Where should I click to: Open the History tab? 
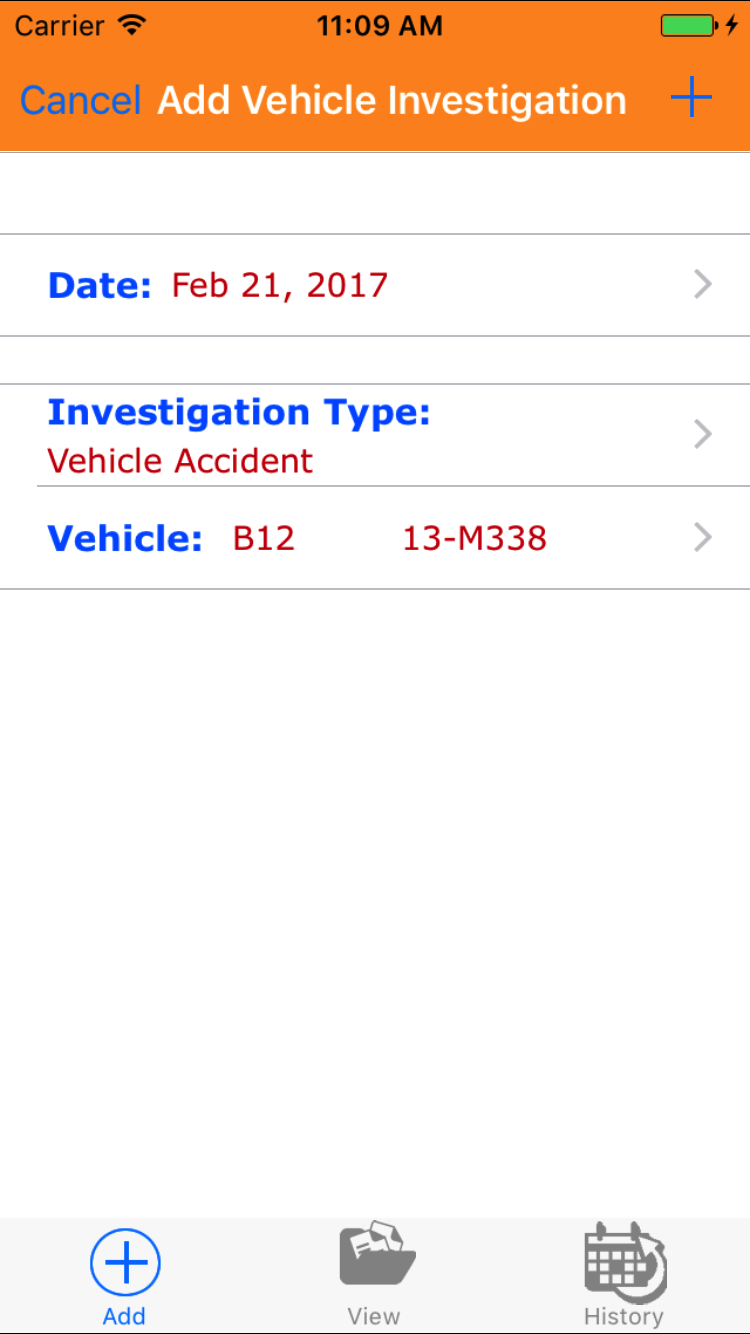[x=624, y=1276]
